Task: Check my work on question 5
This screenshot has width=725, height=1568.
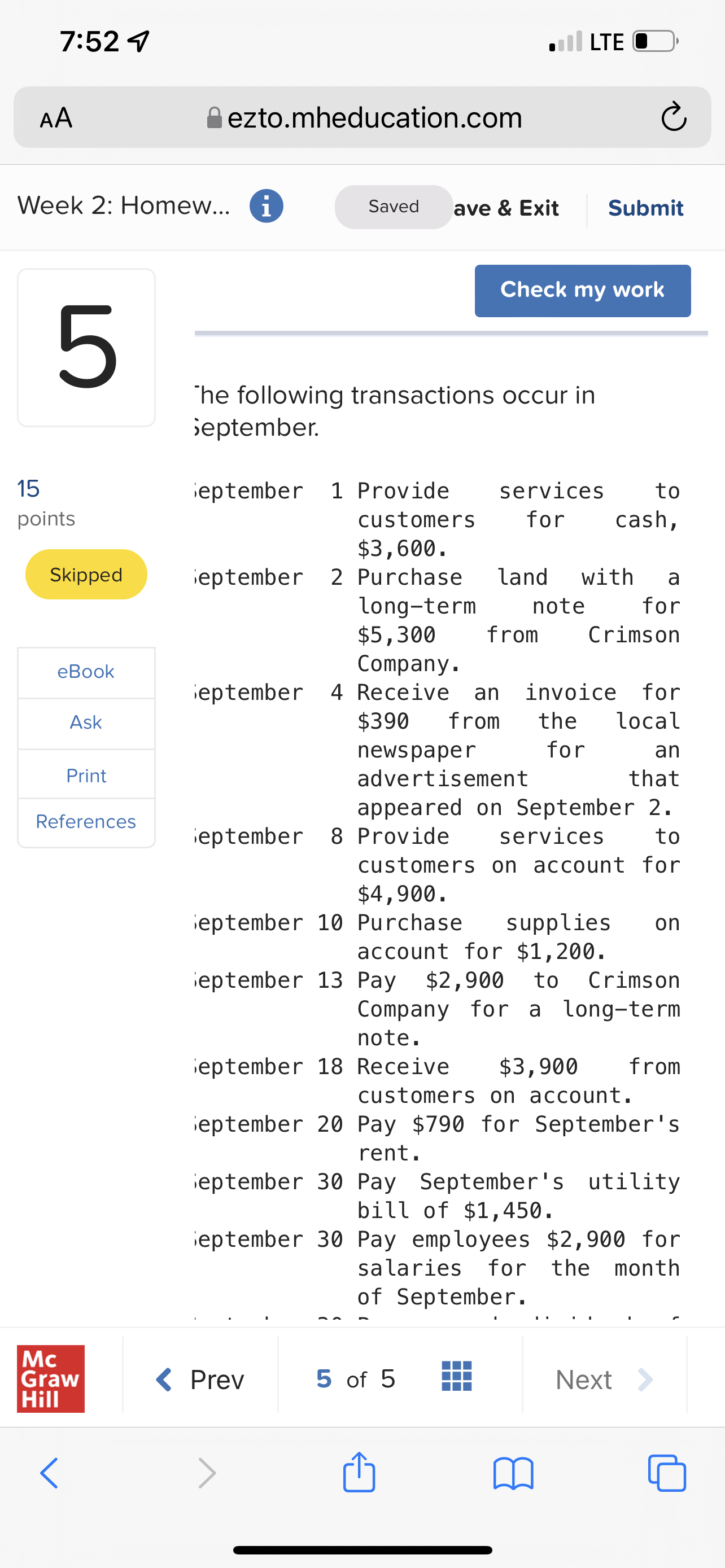Action: point(582,290)
